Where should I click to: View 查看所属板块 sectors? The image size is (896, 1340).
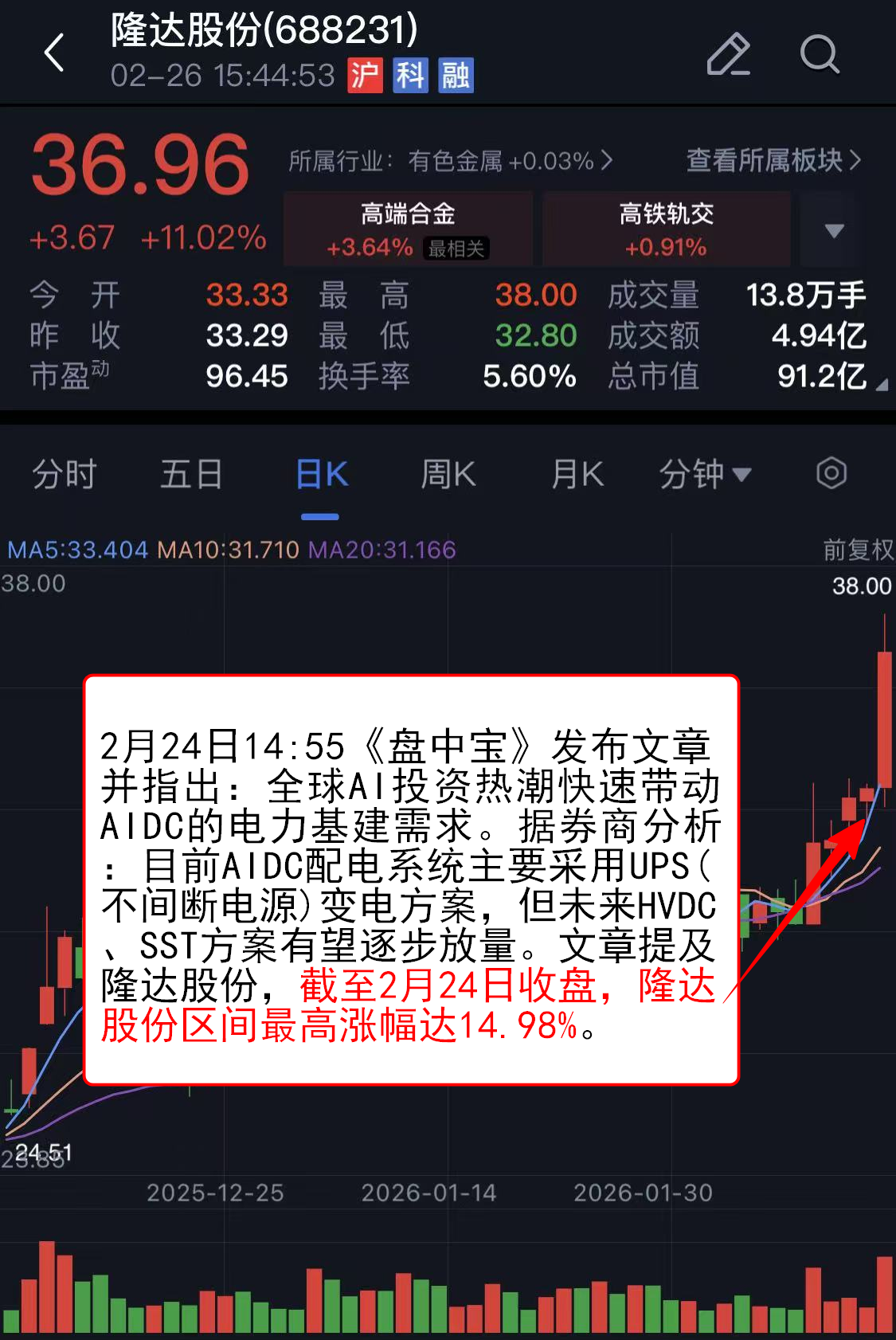[x=773, y=160]
